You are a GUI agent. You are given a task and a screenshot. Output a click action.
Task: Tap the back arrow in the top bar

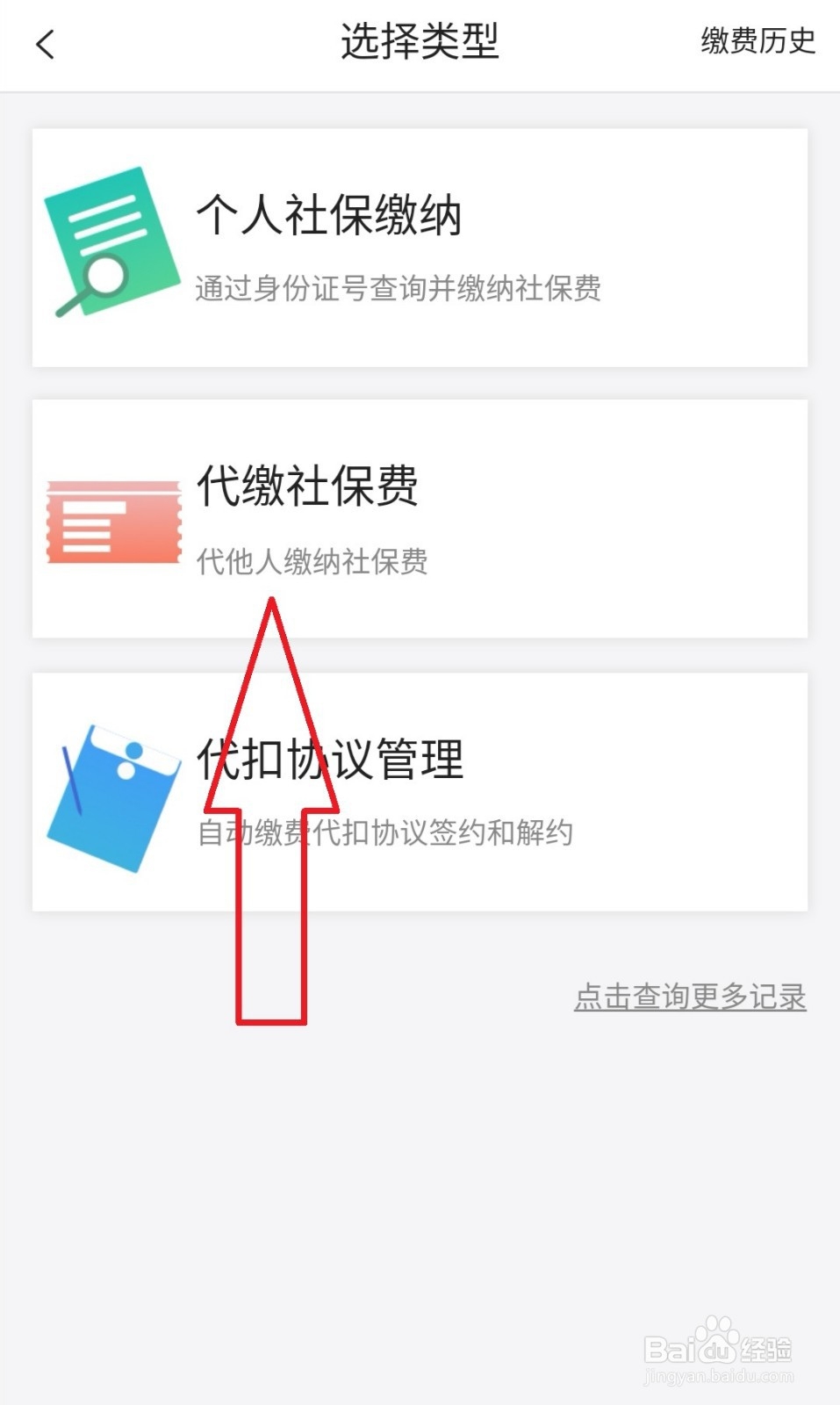(x=46, y=42)
